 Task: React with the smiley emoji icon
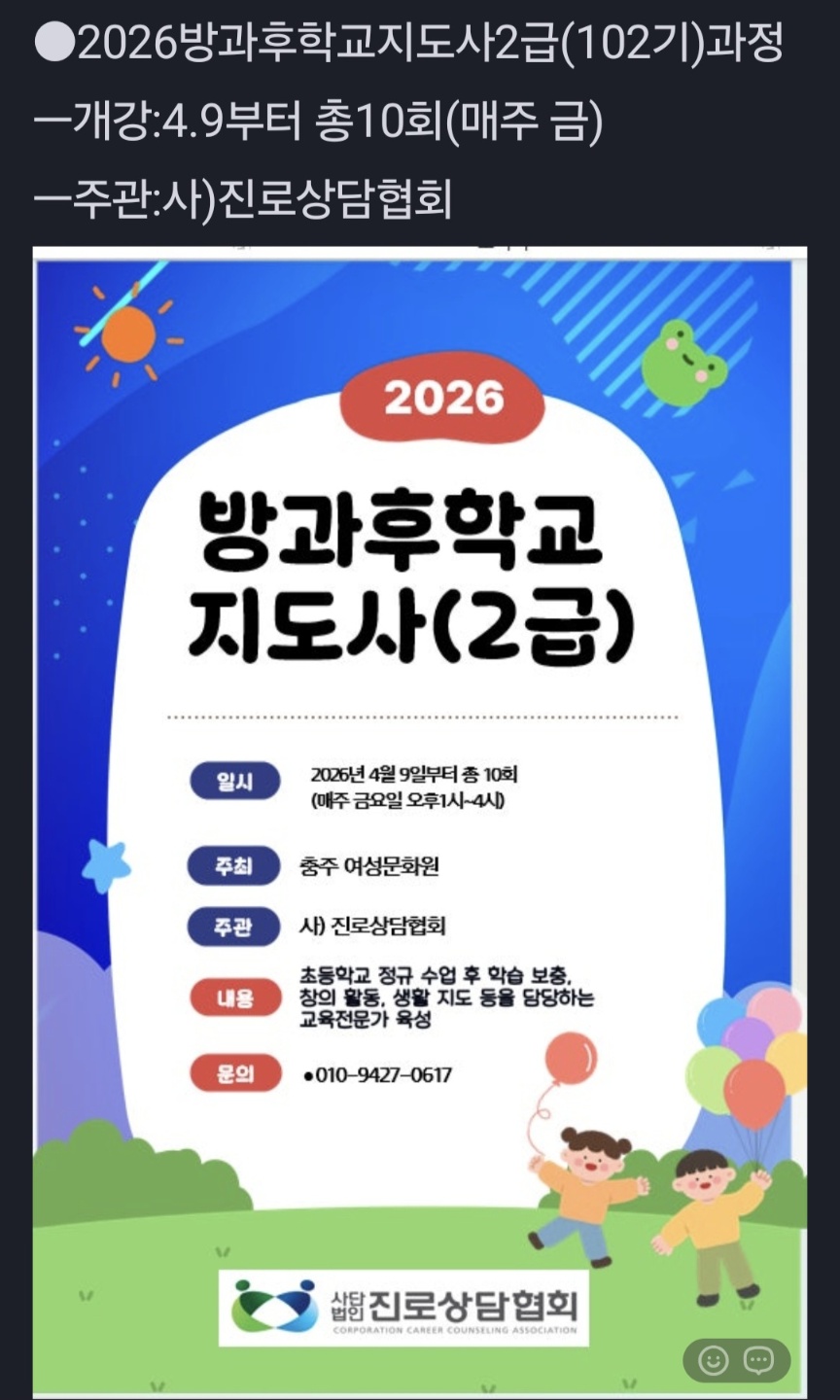coord(713,1360)
